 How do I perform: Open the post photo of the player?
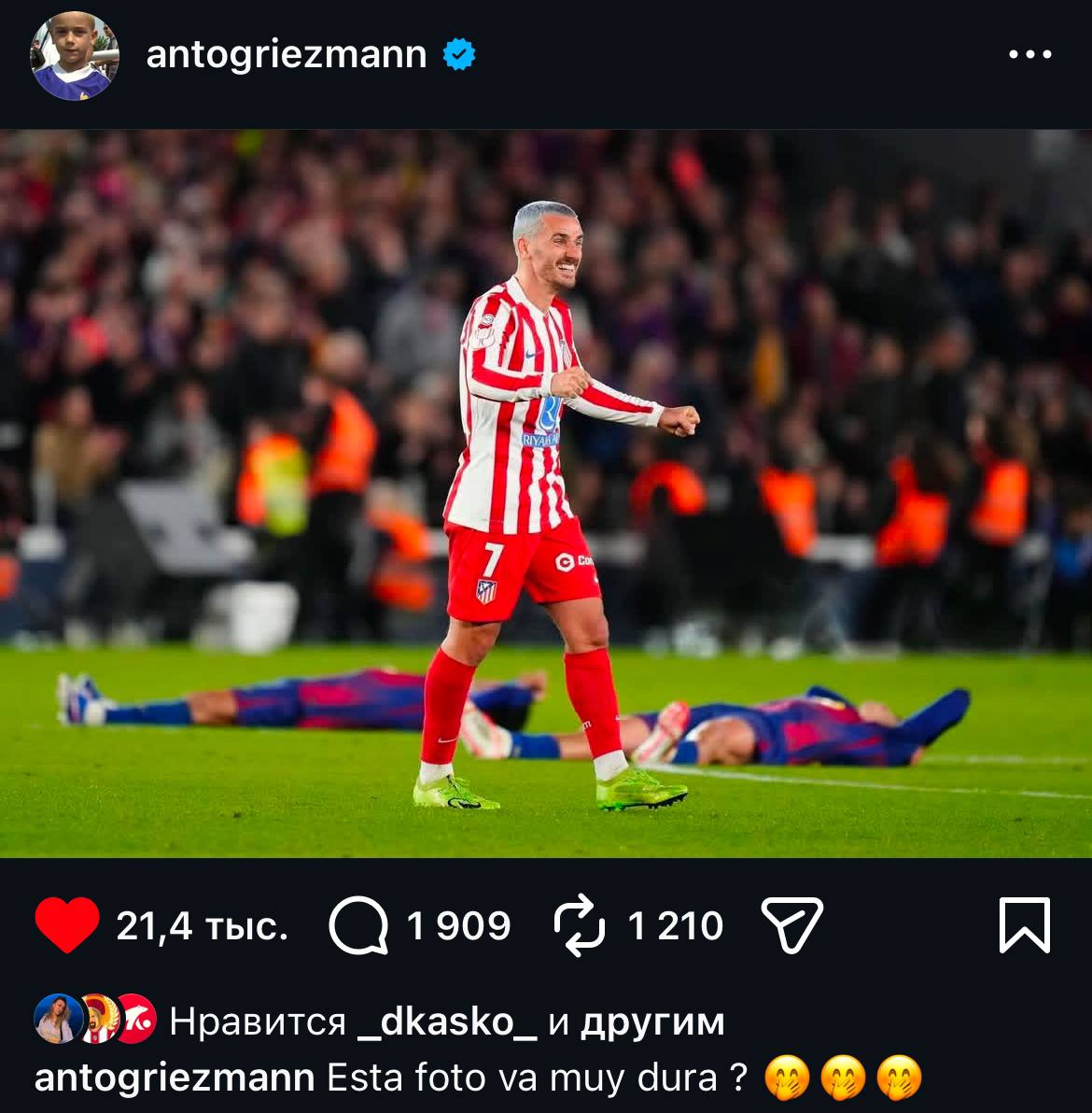(546, 493)
